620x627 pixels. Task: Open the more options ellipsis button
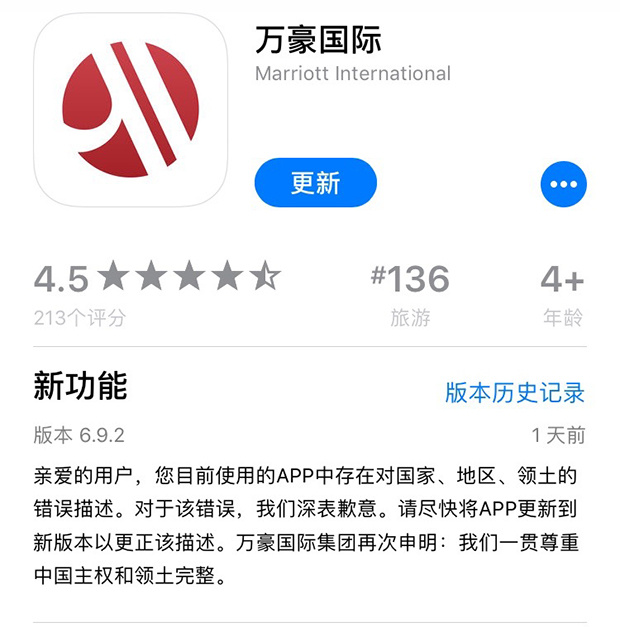tap(563, 184)
